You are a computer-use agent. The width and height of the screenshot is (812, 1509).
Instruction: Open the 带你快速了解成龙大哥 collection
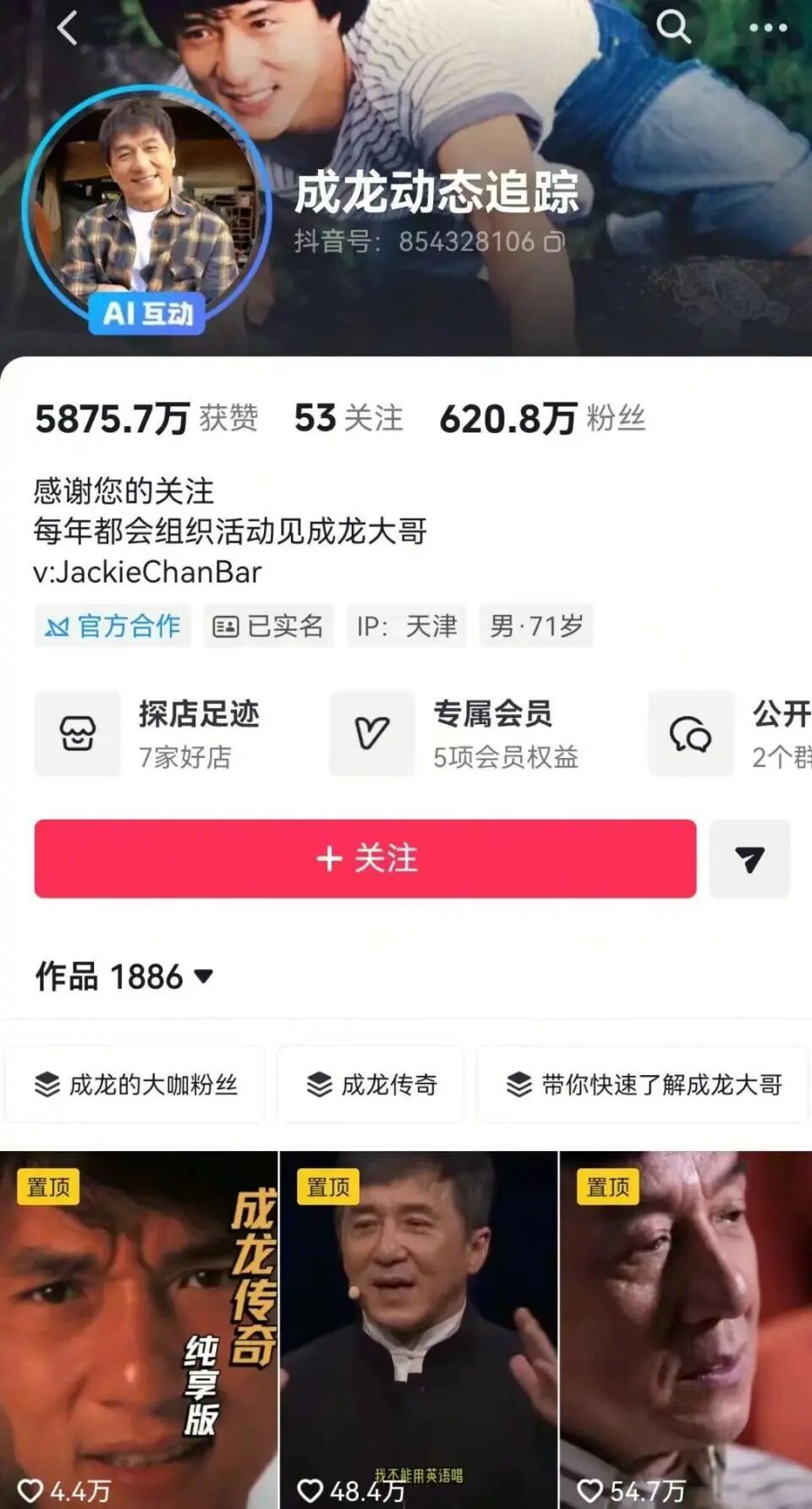(x=644, y=1084)
